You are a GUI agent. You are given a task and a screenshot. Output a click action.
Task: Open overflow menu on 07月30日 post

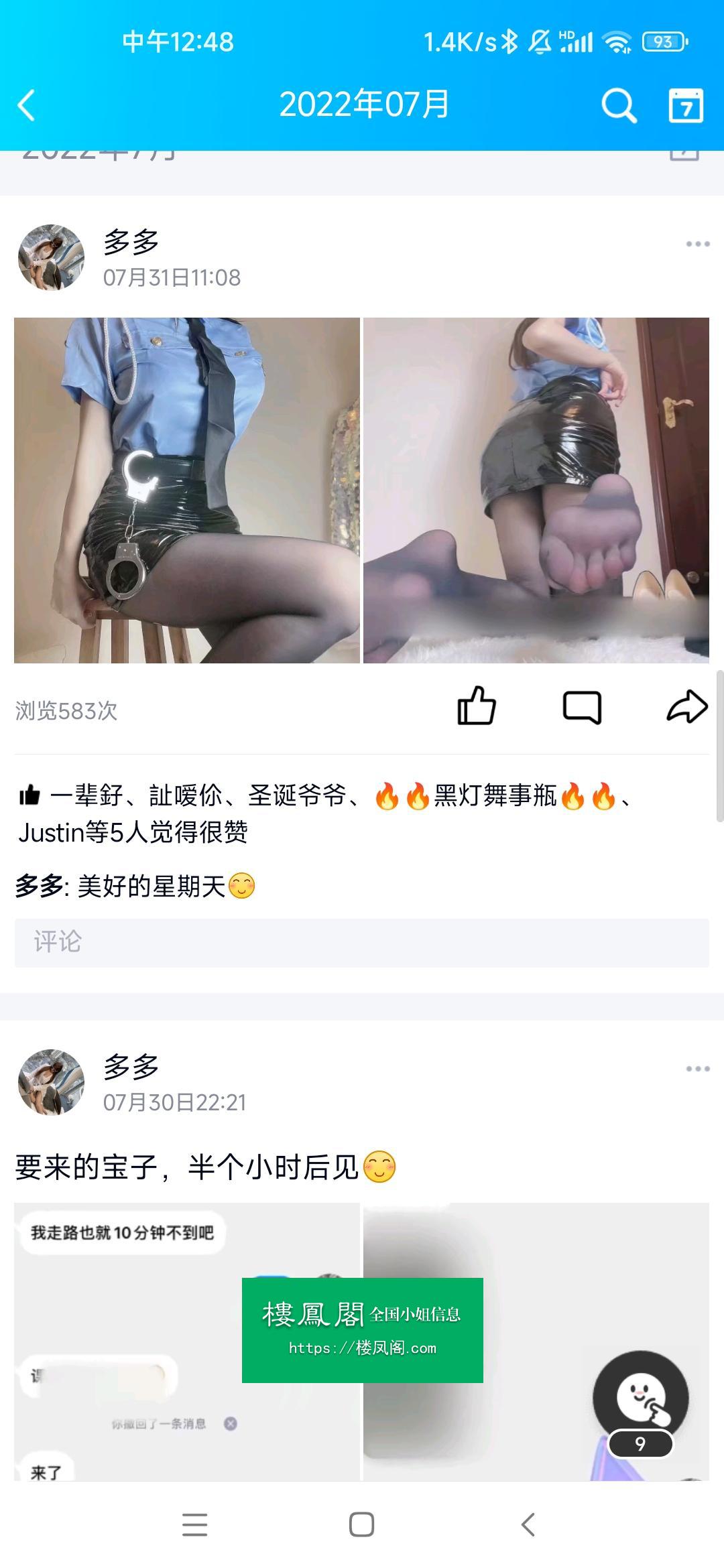[x=697, y=1069]
